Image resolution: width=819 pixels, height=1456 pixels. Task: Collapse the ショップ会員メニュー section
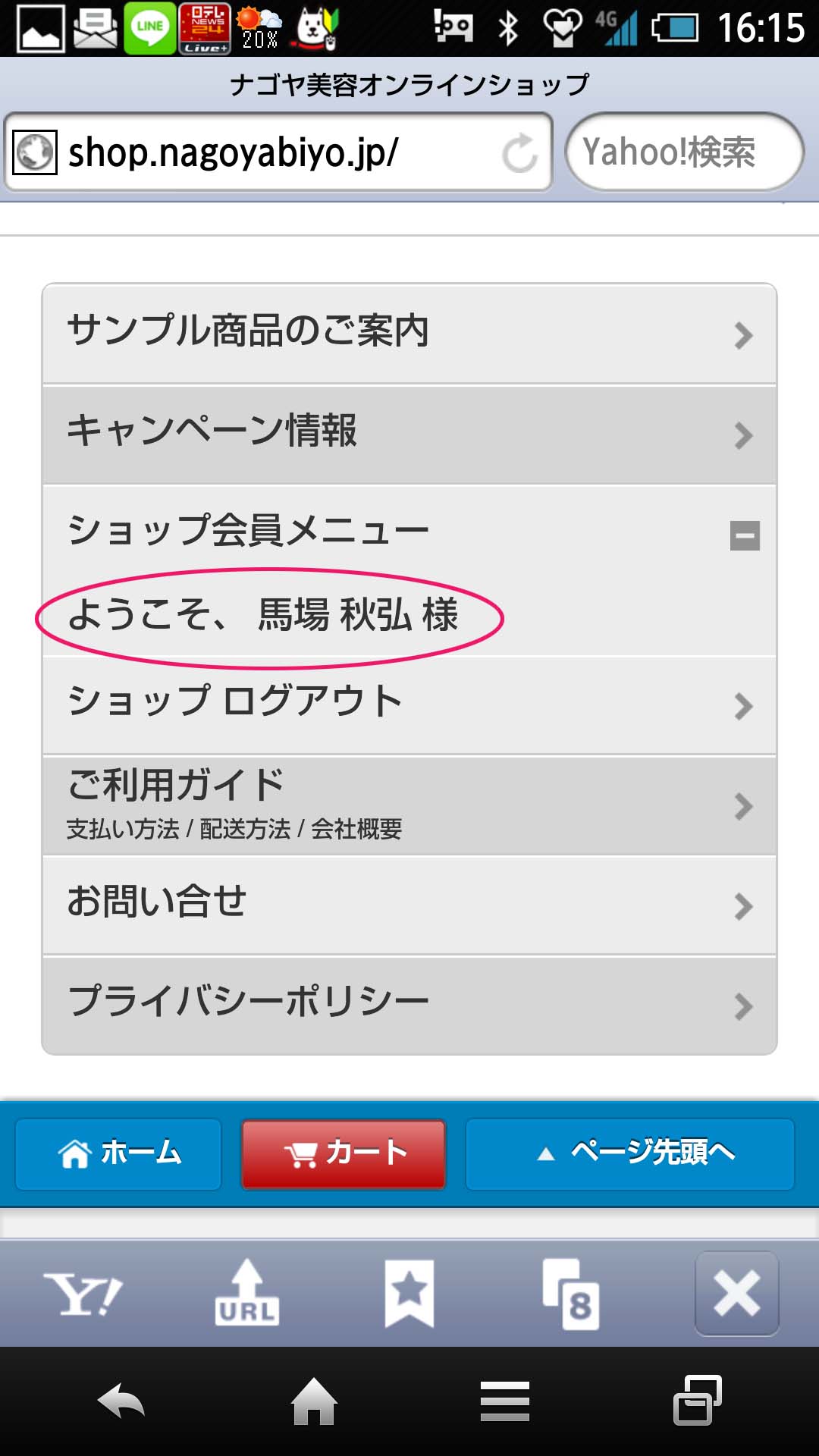pos(744,535)
